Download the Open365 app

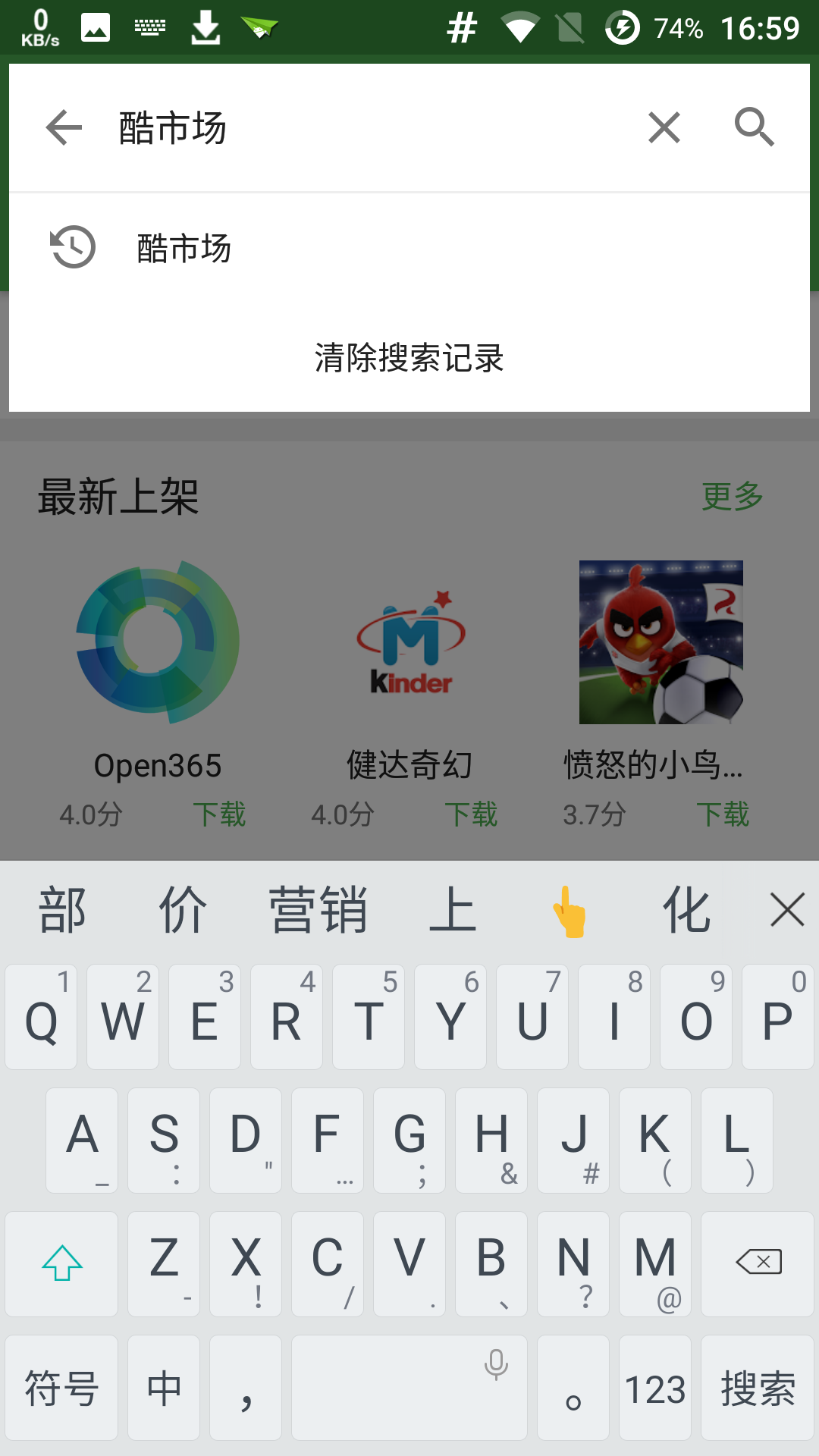tap(219, 814)
